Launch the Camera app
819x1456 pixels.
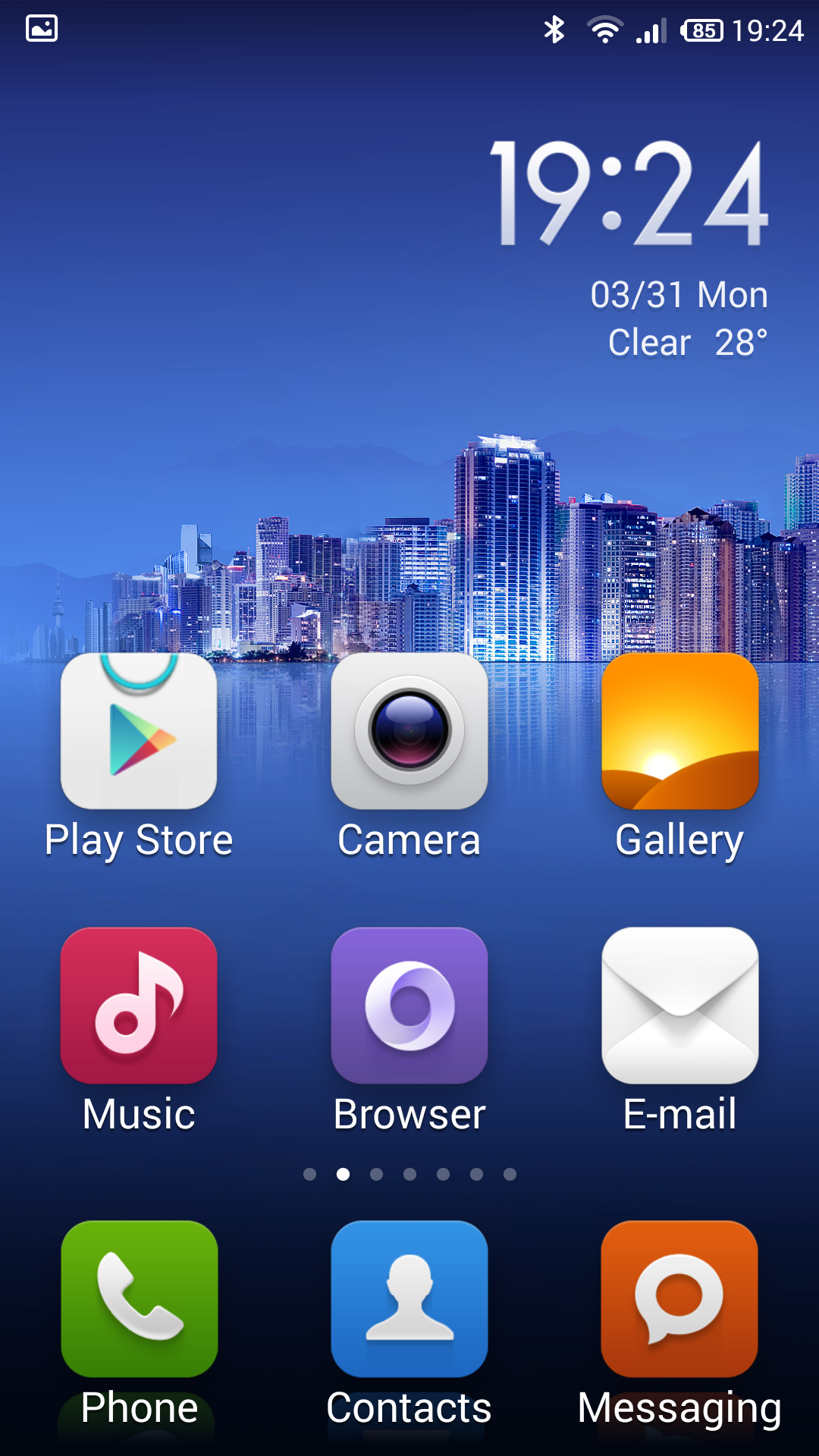(x=409, y=732)
